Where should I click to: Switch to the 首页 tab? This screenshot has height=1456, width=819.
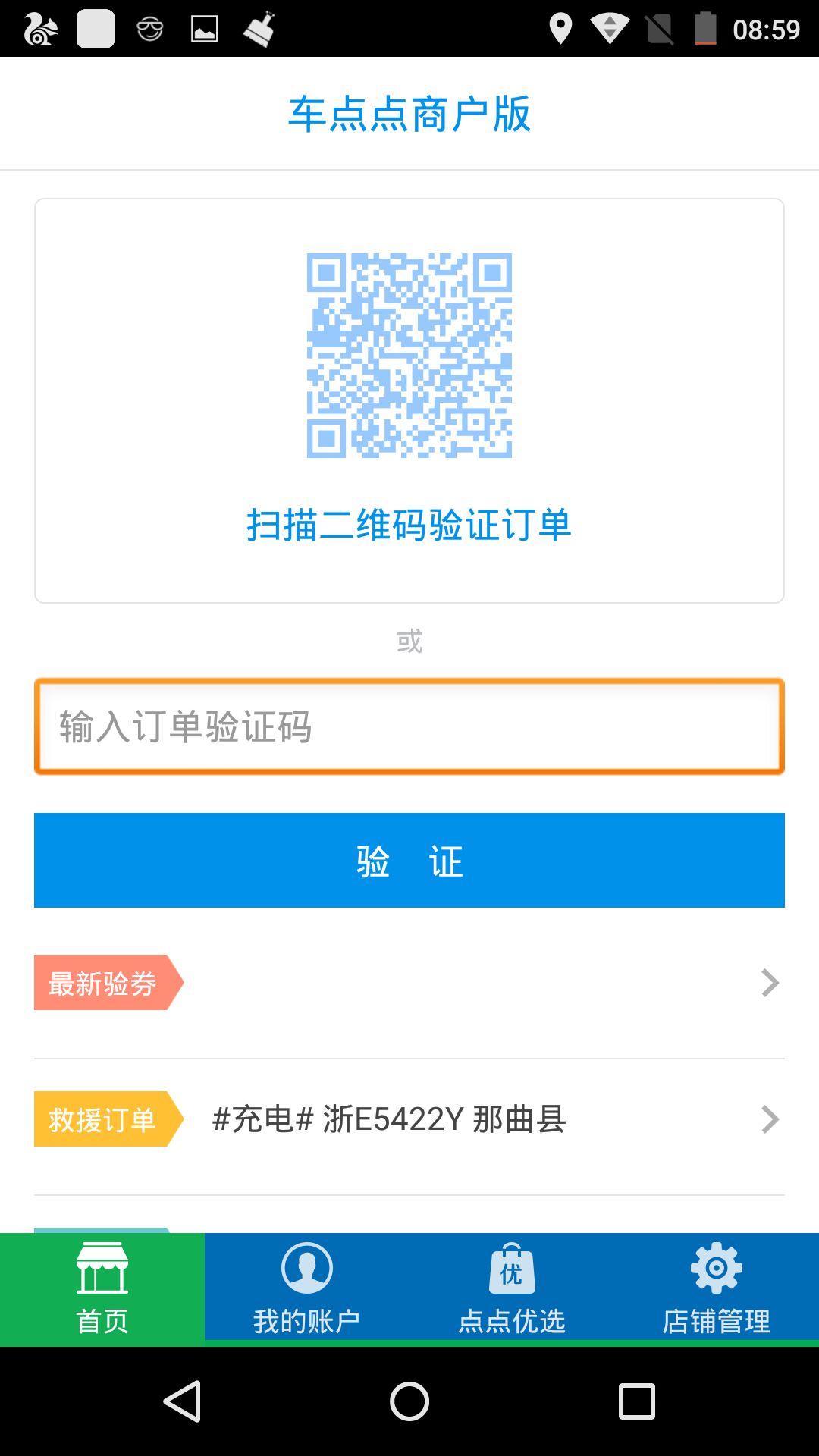[x=102, y=1289]
